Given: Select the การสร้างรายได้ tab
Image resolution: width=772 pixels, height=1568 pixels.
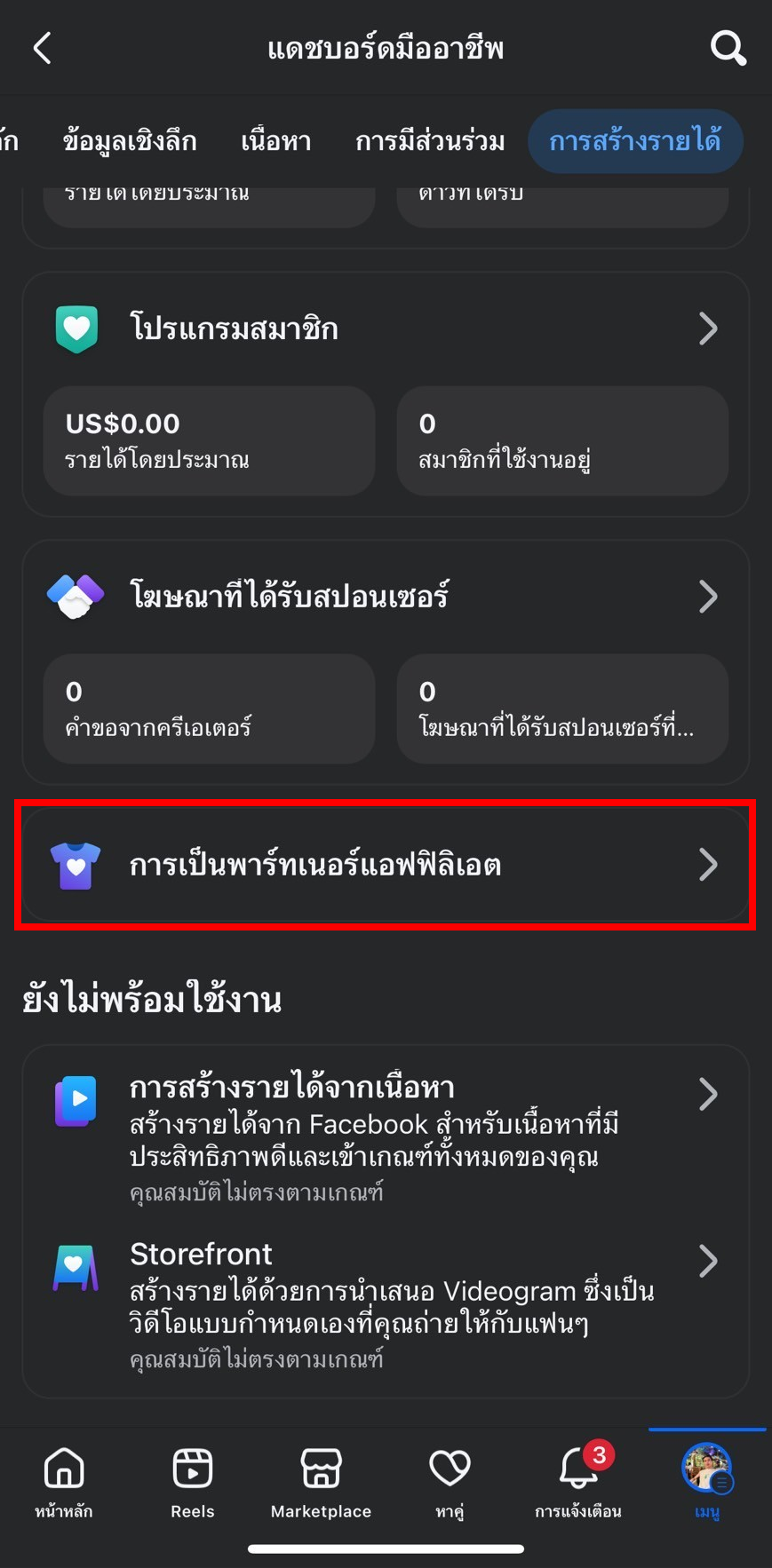Looking at the screenshot, I should [634, 141].
